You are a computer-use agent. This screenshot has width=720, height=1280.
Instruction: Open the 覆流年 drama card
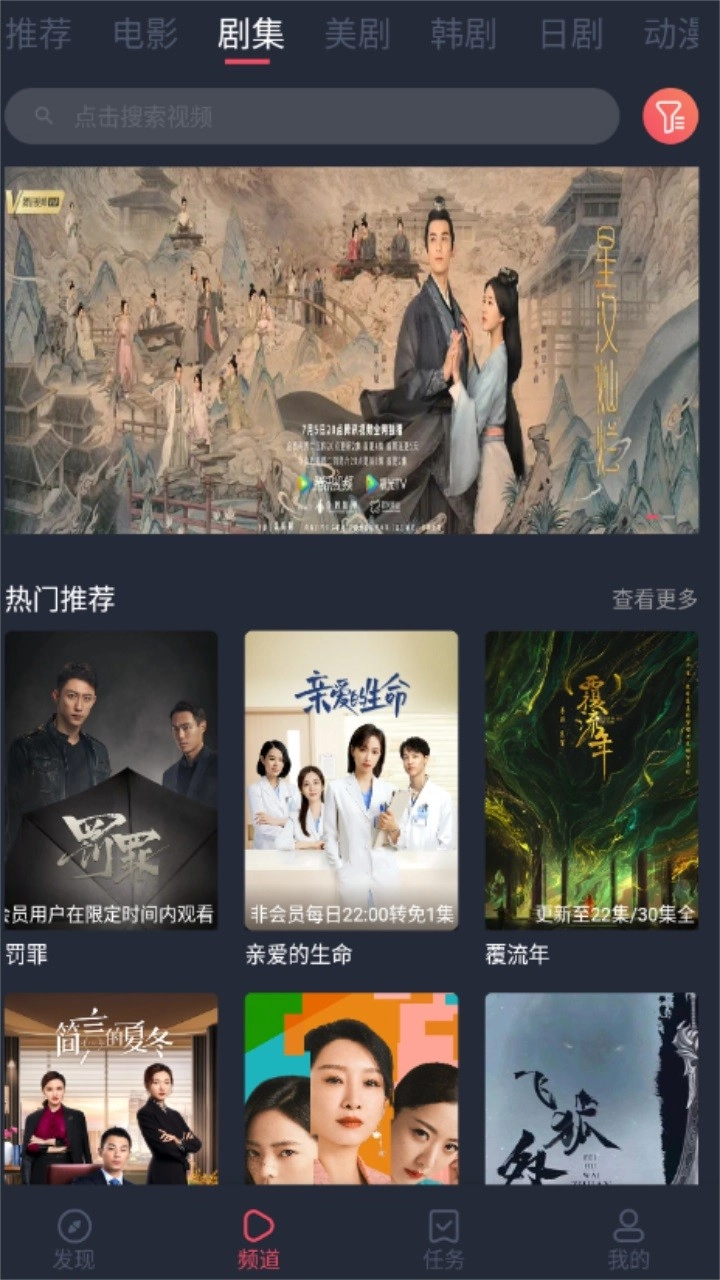tap(592, 780)
